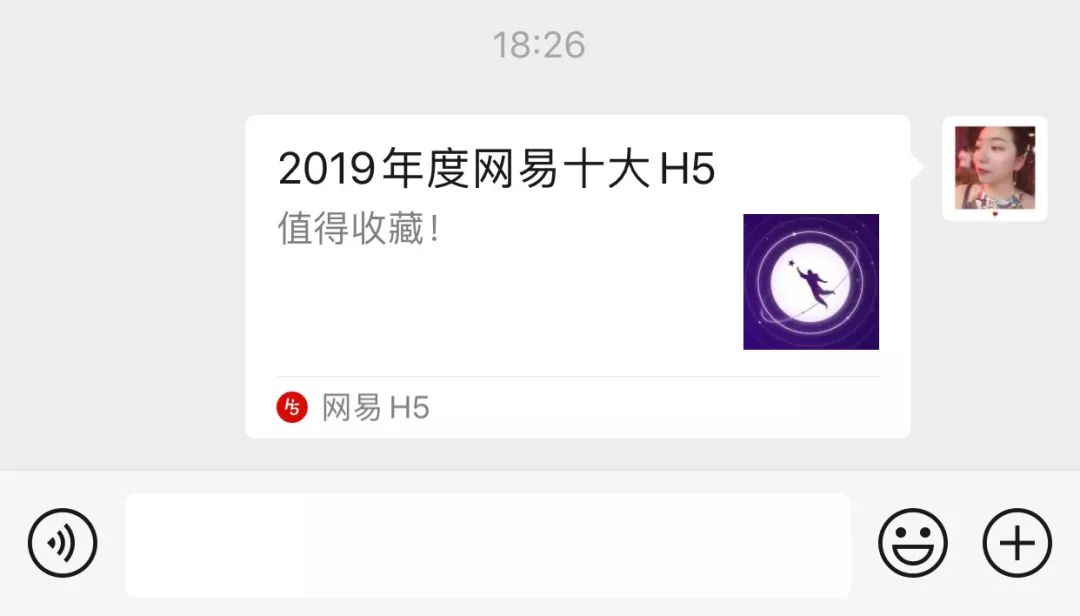Switch to voice message input
This screenshot has height=616, width=1080.
(63, 544)
